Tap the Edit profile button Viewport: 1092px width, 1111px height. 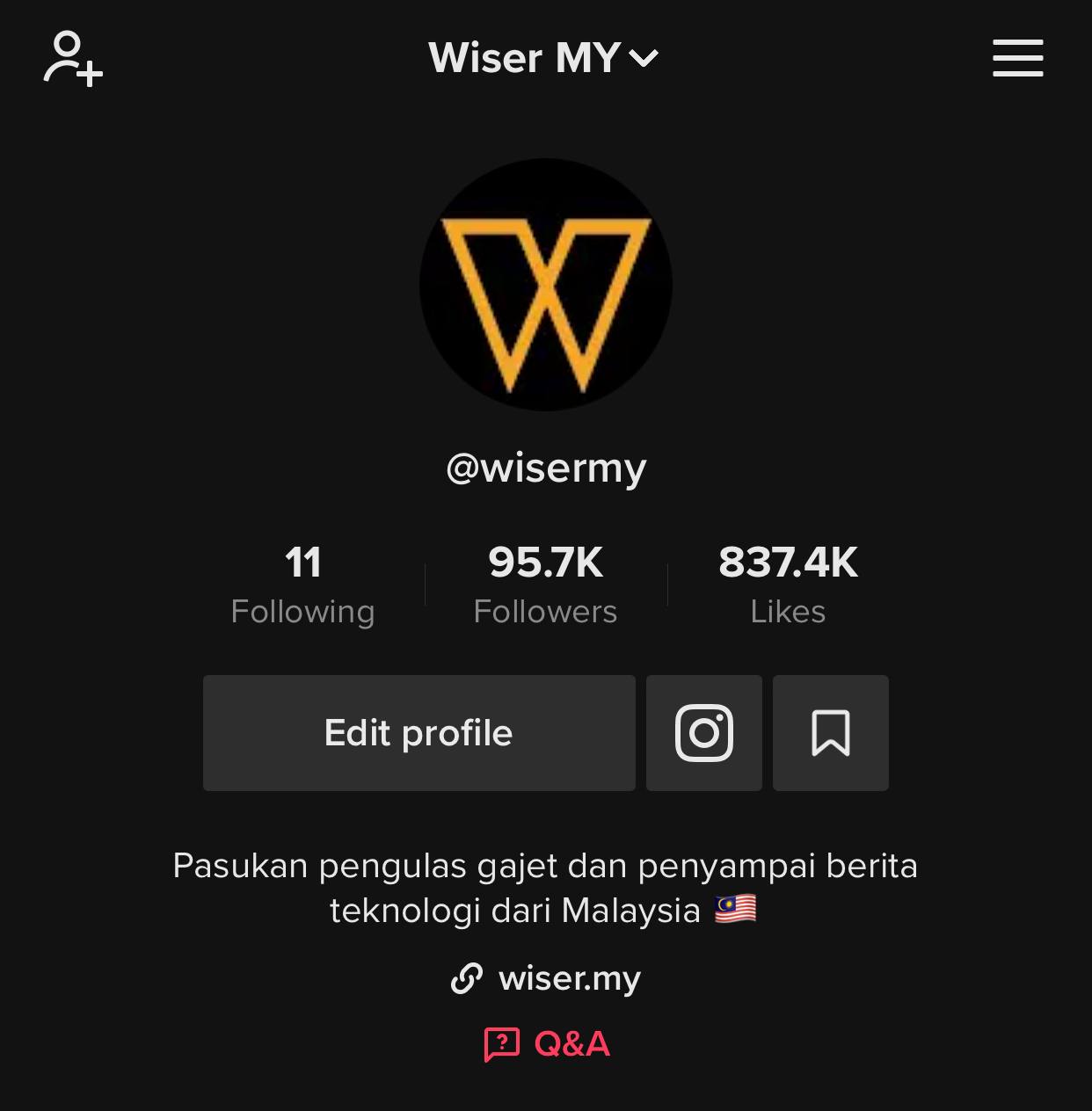419,733
